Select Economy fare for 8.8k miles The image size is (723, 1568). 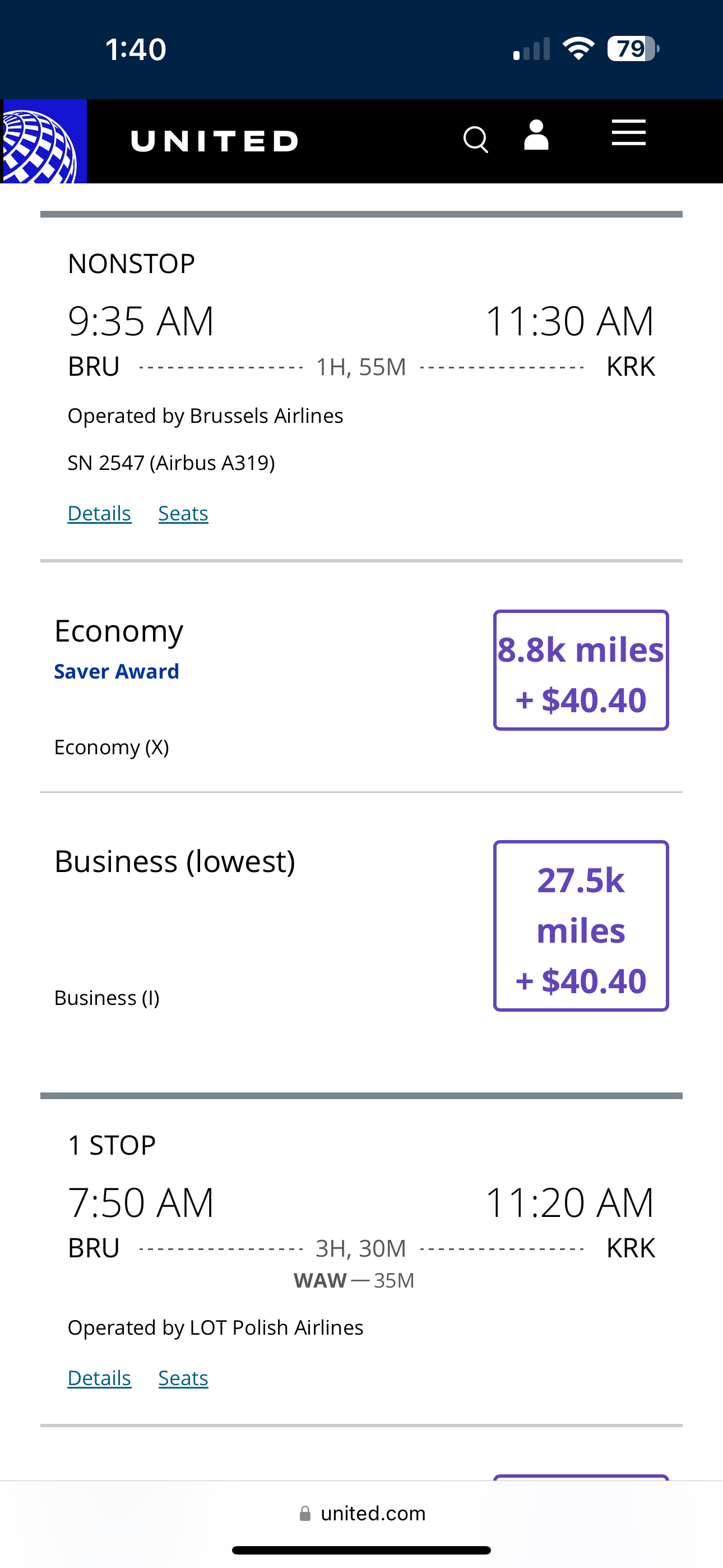click(581, 670)
